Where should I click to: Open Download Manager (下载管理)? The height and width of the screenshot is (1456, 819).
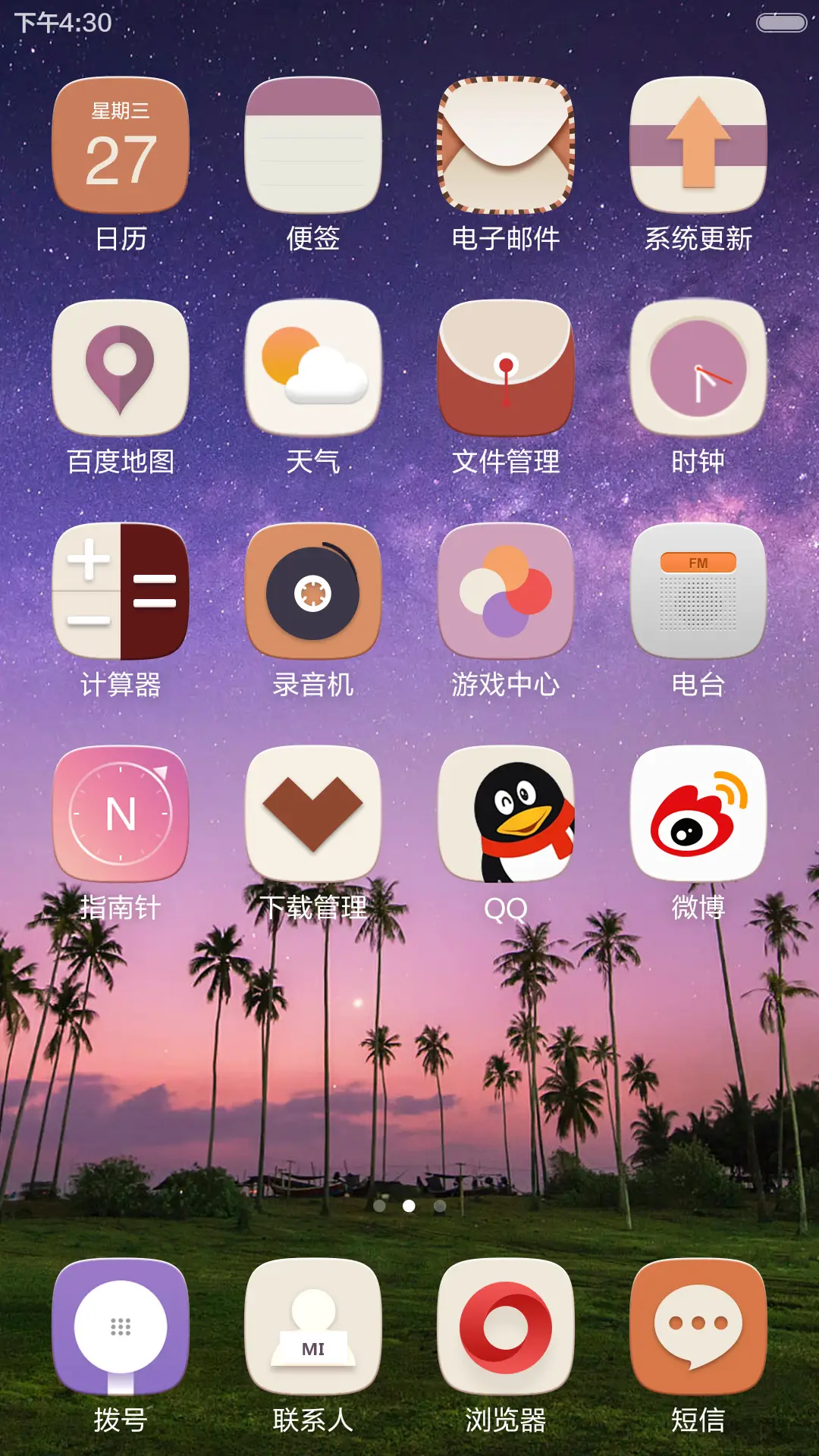[312, 816]
